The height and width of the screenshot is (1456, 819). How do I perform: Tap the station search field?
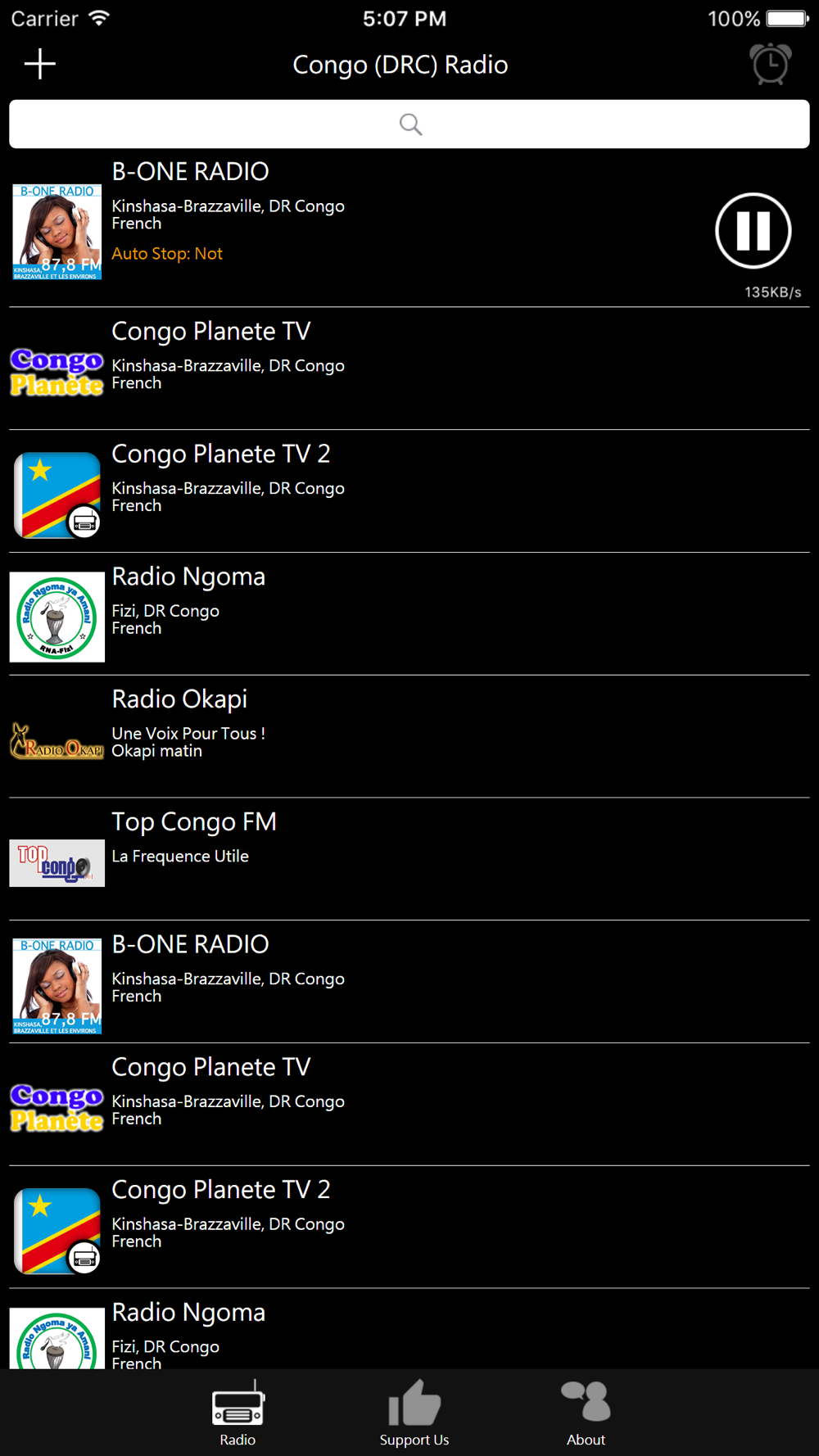[x=409, y=124]
